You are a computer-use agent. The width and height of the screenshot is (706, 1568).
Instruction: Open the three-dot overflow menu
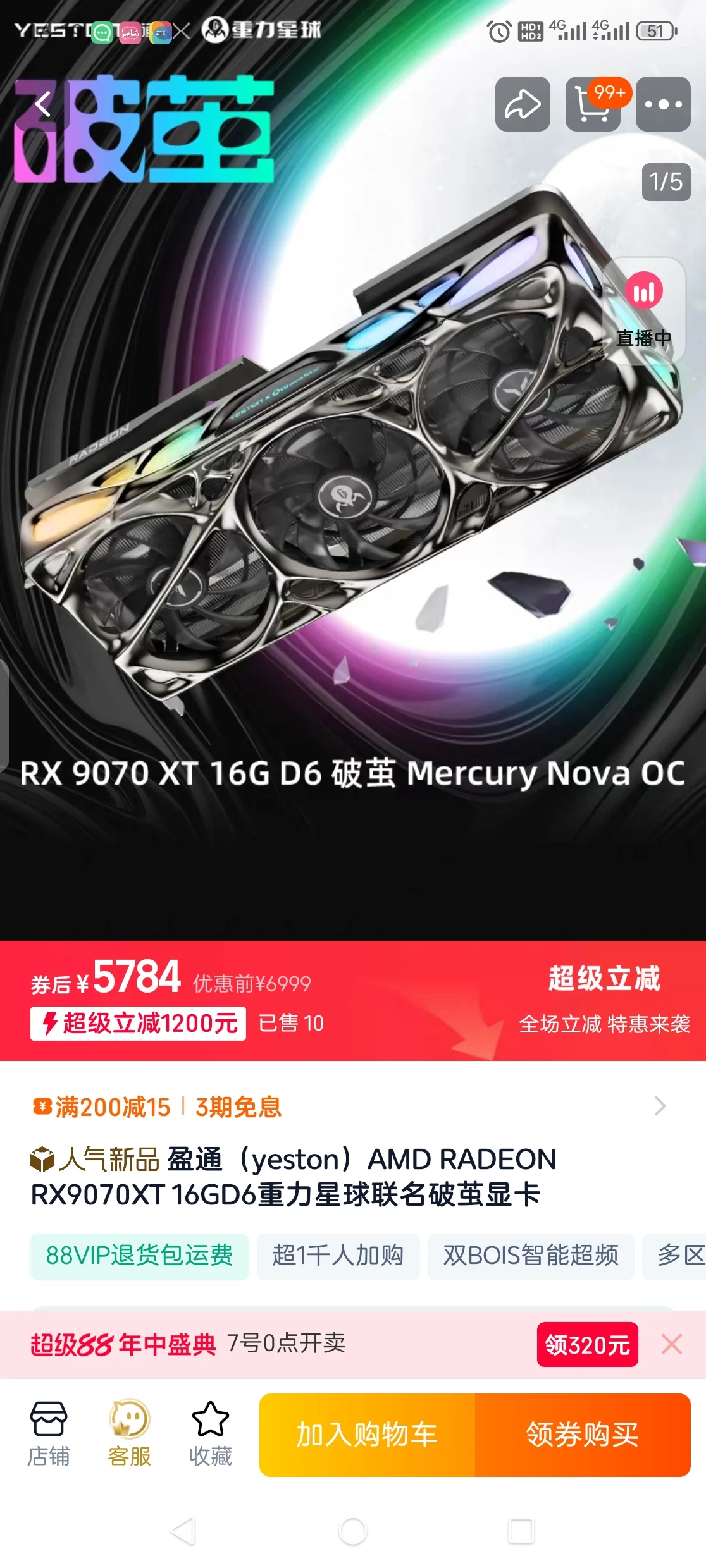click(662, 104)
